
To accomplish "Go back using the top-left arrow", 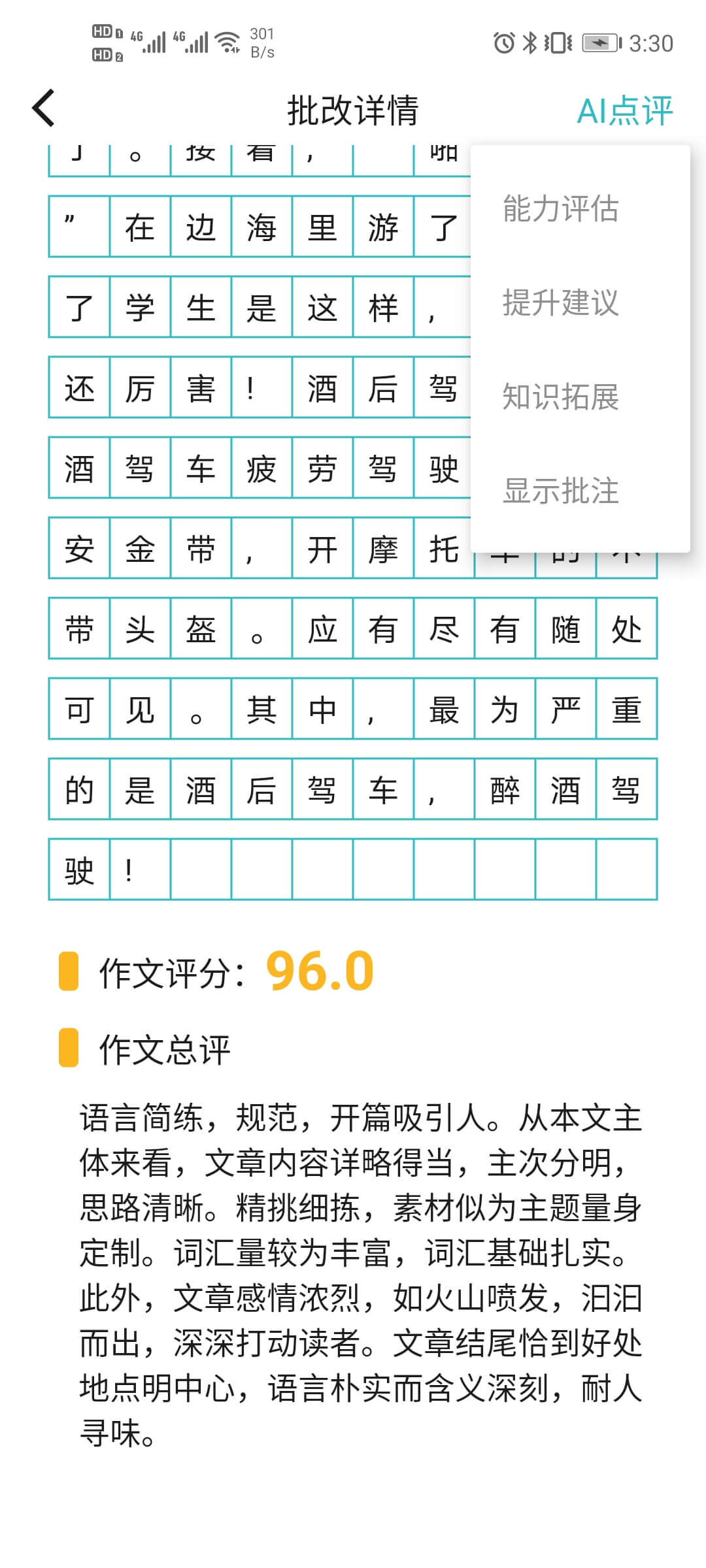I will tap(43, 108).
